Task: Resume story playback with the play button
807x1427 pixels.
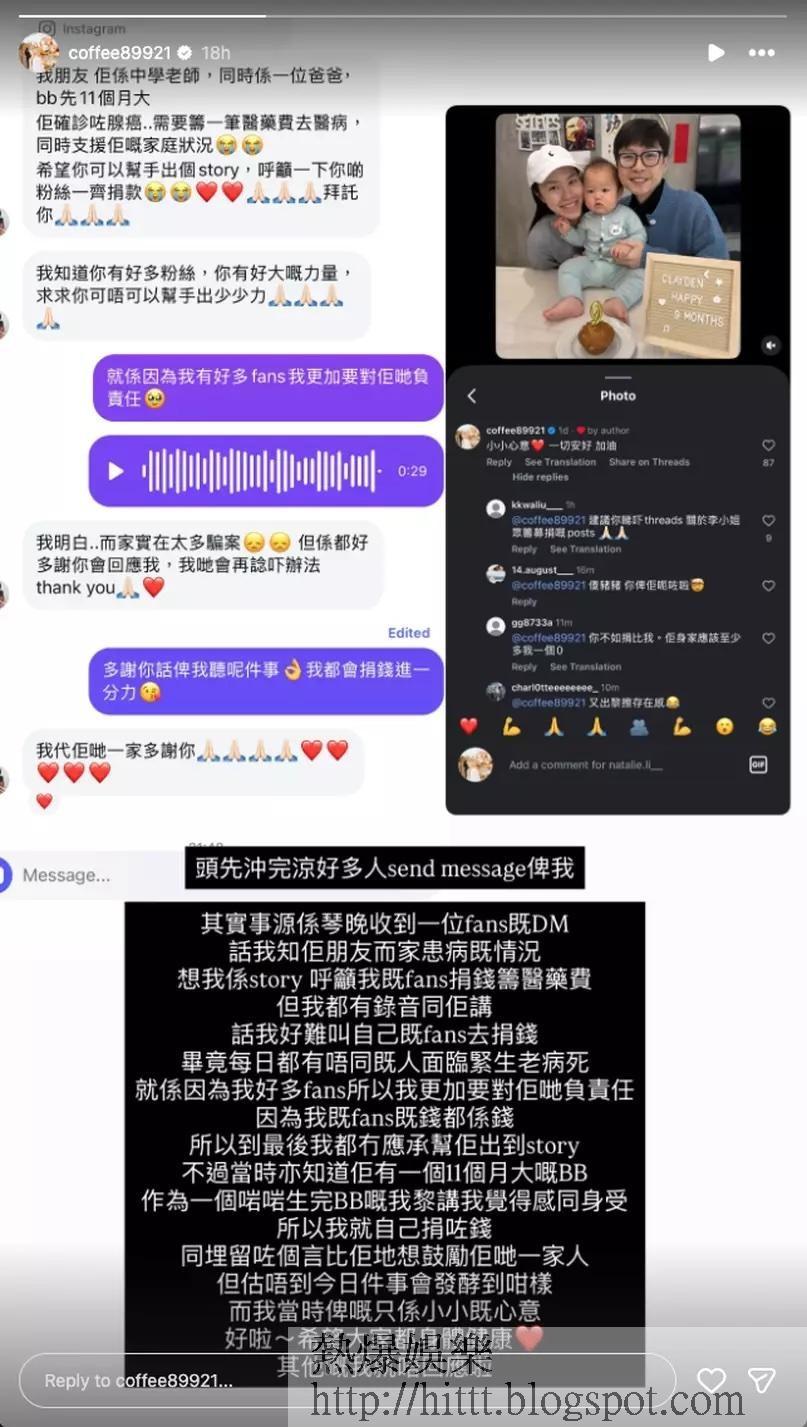Action: pos(716,53)
